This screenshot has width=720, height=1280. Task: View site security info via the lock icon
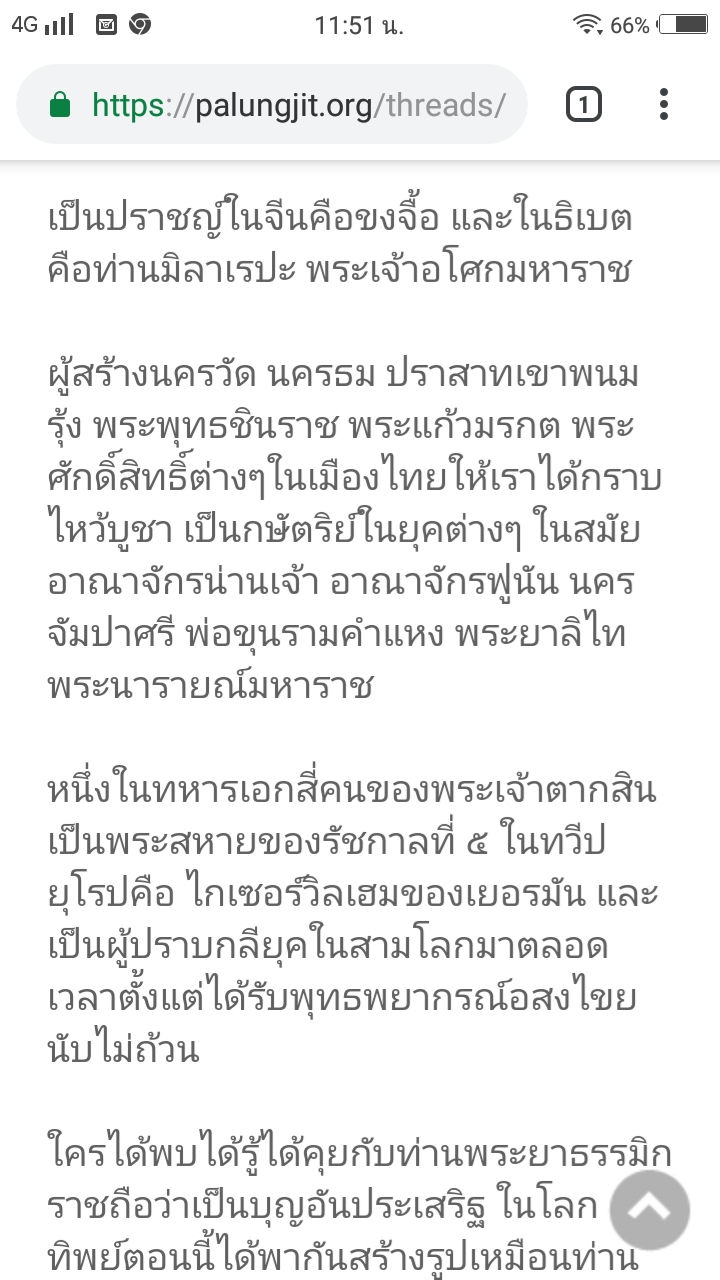[60, 105]
